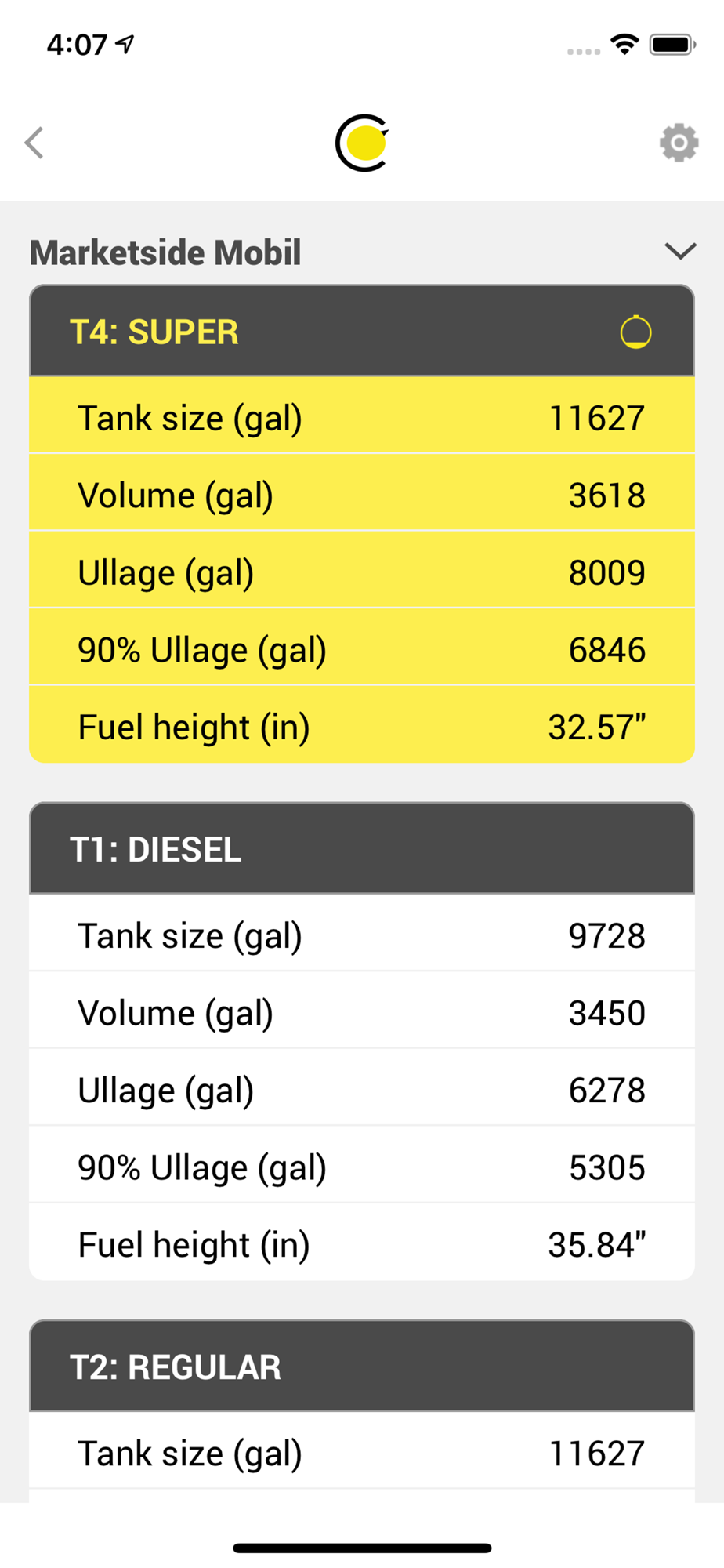Viewport: 724px width, 1568px height.
Task: Open the settings gear
Action: pyautogui.click(x=679, y=143)
